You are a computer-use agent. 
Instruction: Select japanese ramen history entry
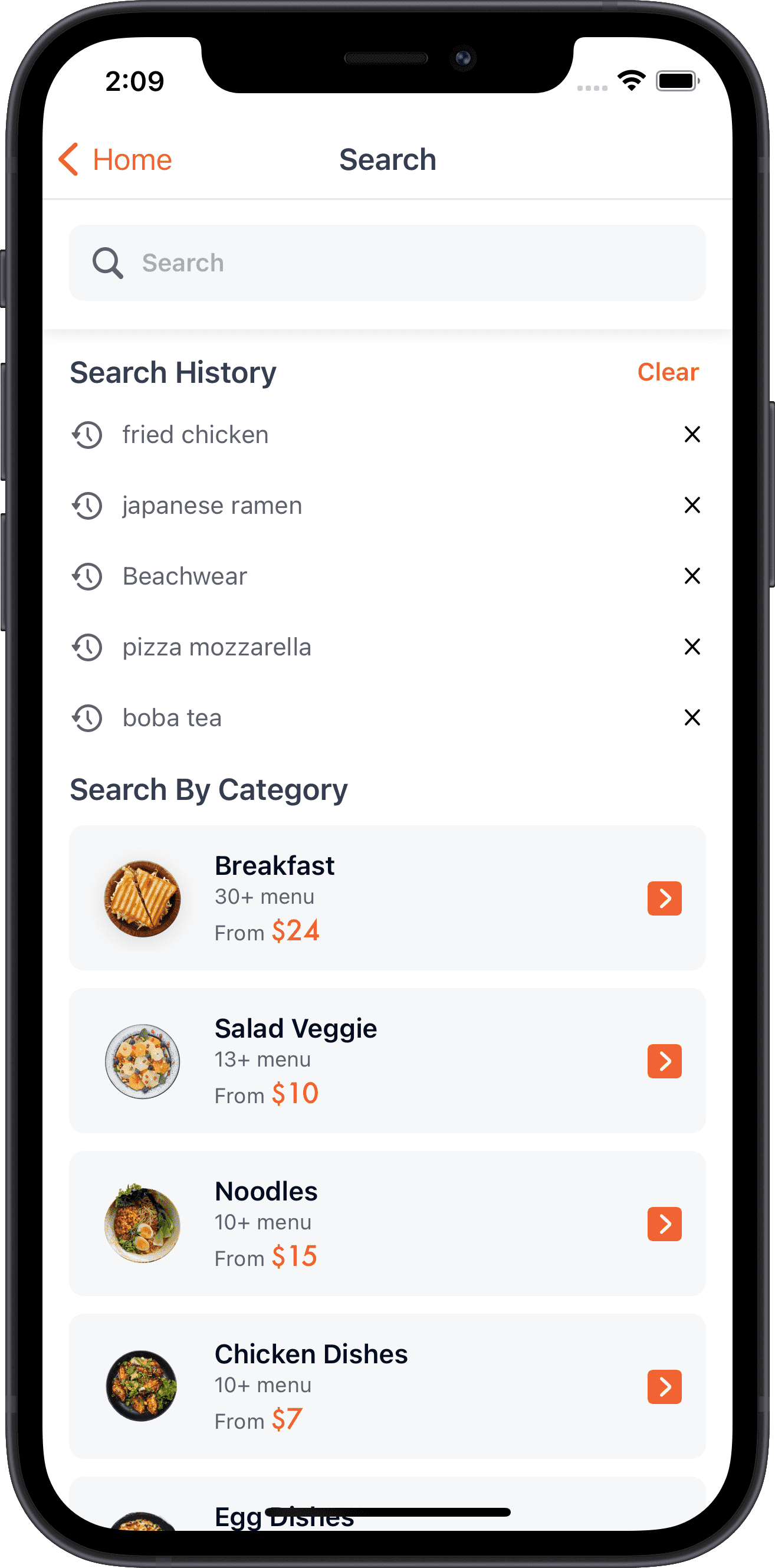click(x=211, y=506)
